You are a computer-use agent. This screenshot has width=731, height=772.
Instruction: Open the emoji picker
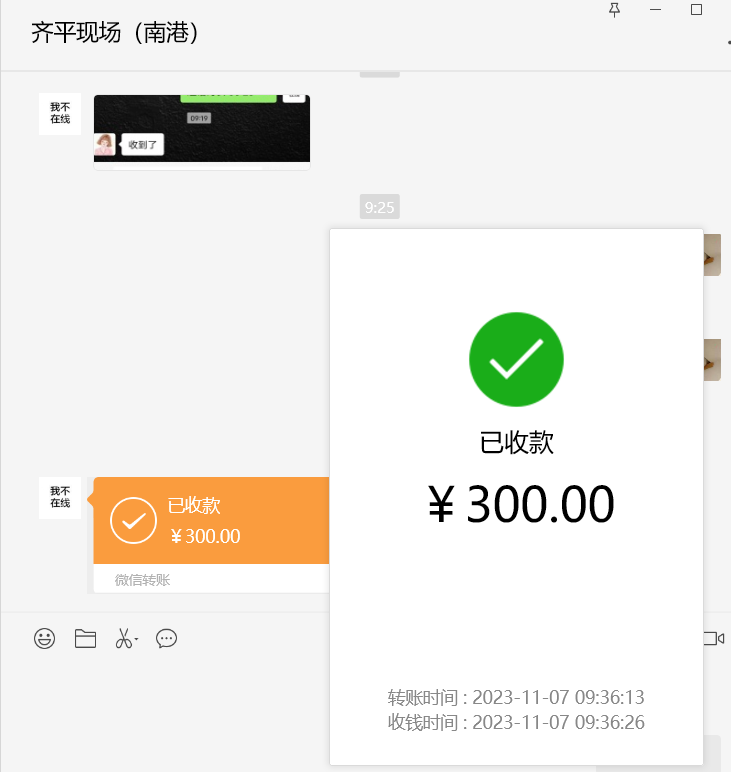click(44, 638)
